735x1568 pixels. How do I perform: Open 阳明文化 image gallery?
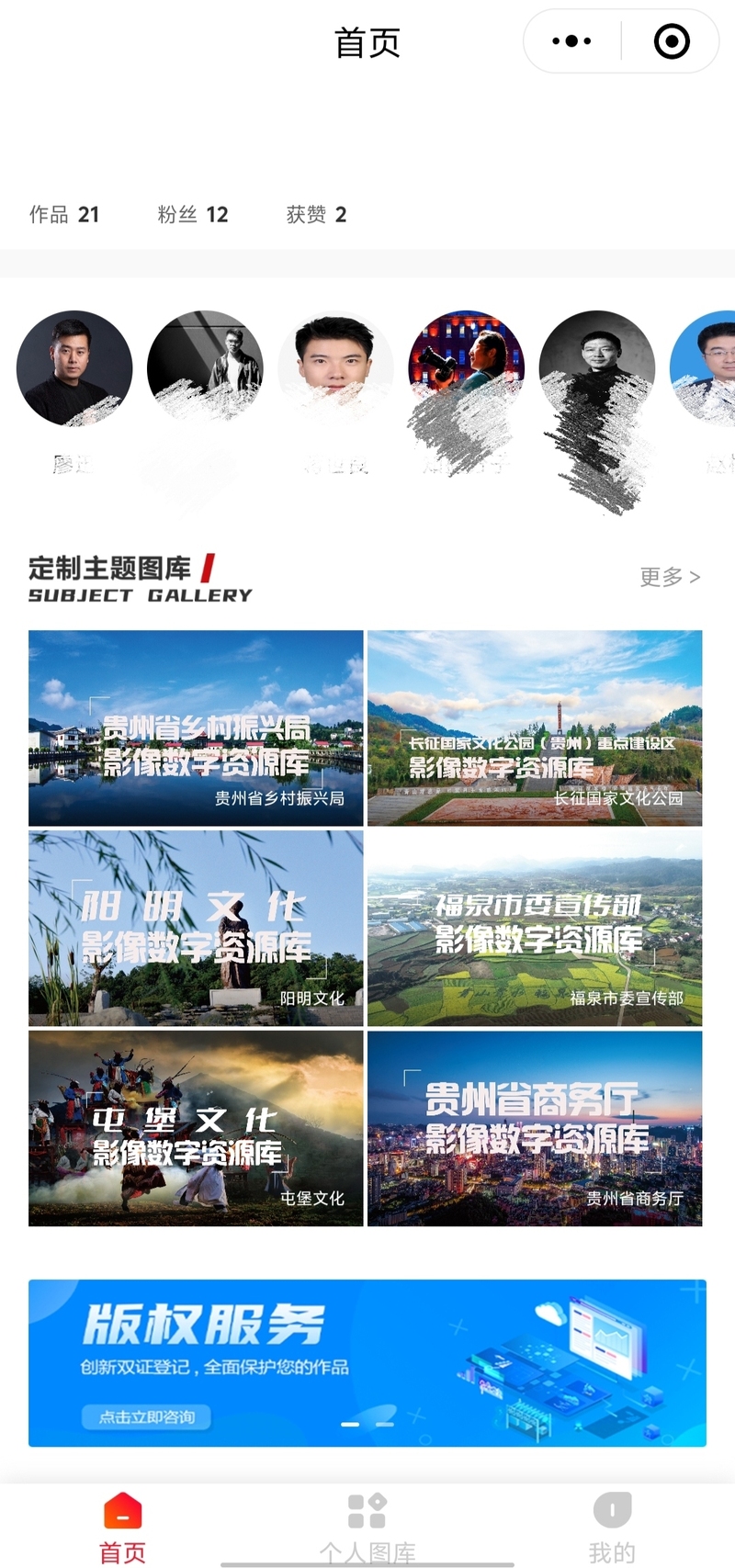[x=196, y=928]
